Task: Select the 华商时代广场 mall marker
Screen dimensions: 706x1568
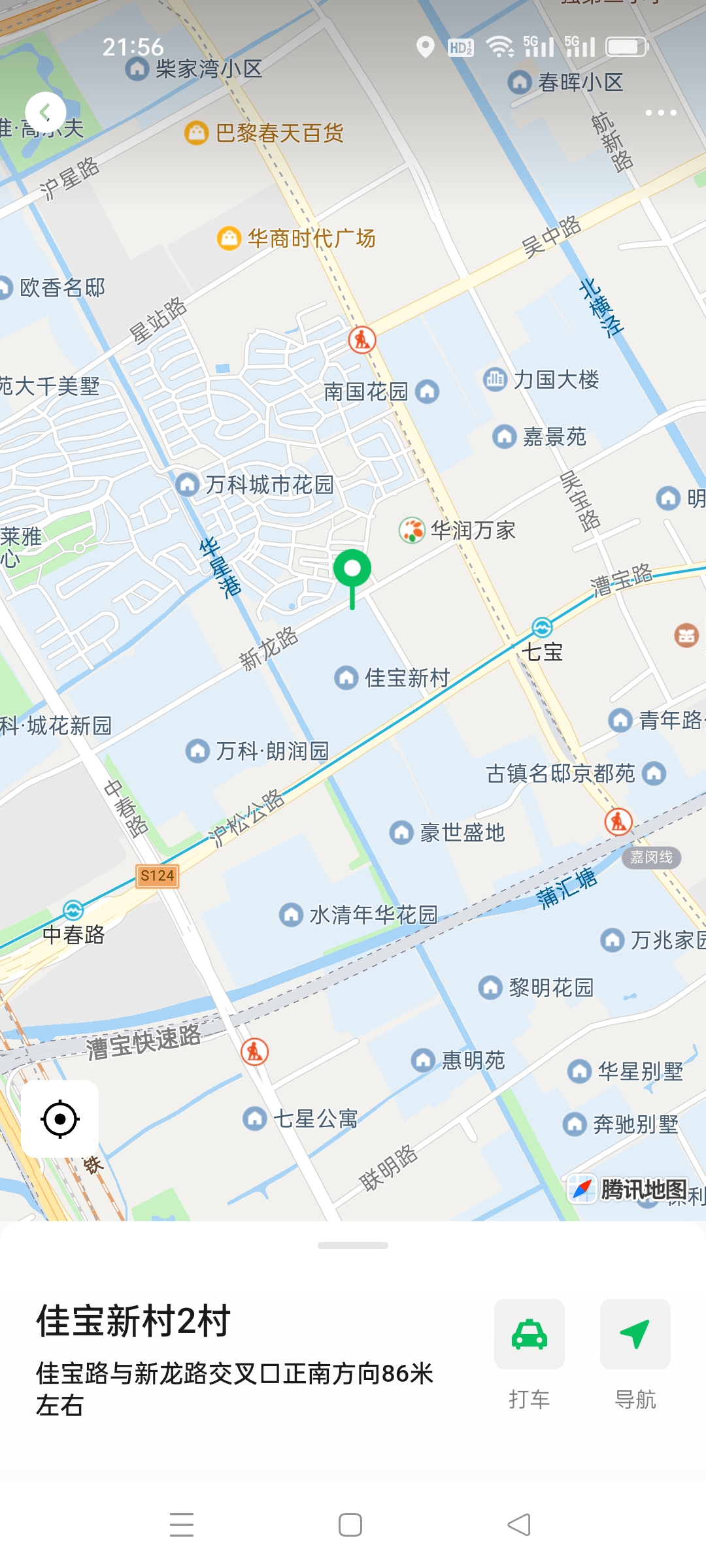Action: click(x=229, y=238)
